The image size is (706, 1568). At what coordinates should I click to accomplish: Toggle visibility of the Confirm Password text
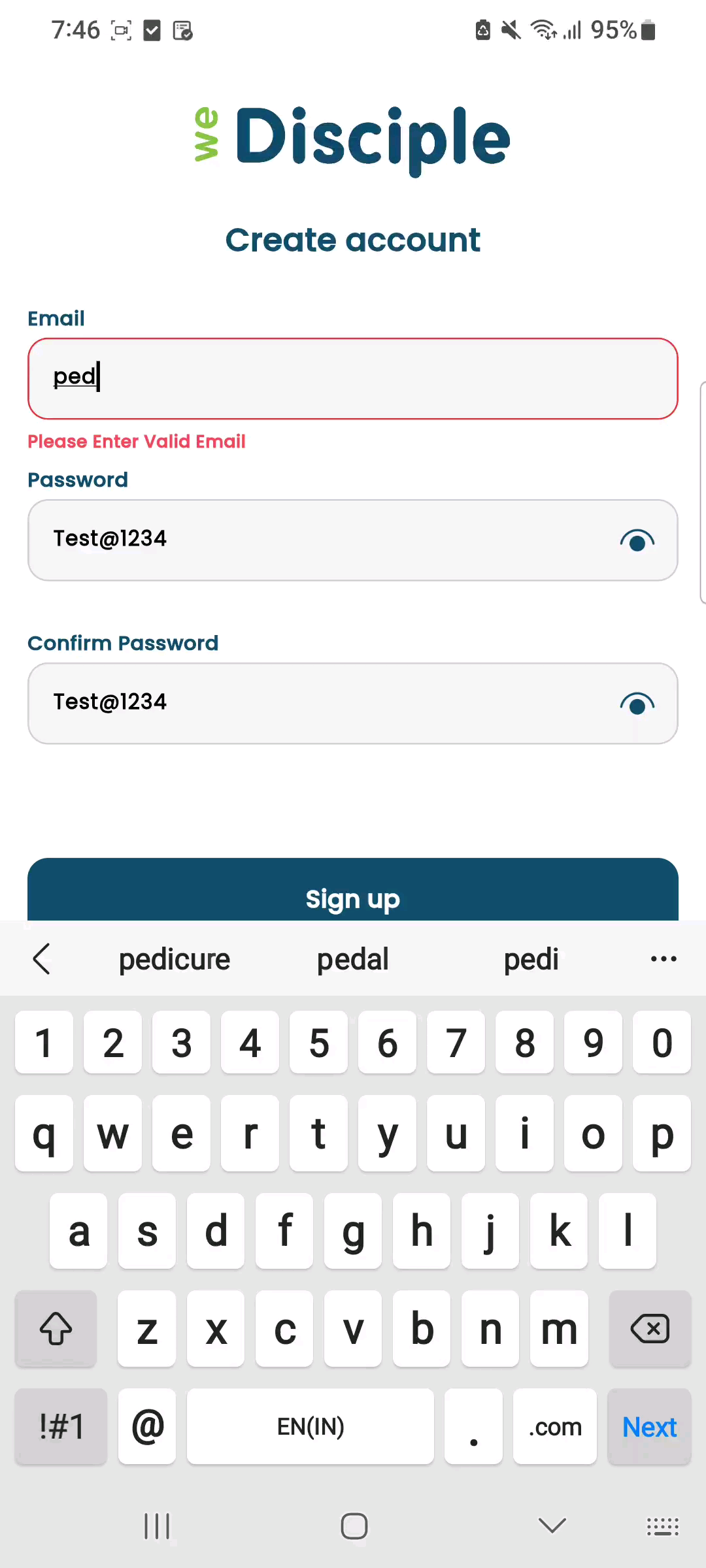coord(637,704)
